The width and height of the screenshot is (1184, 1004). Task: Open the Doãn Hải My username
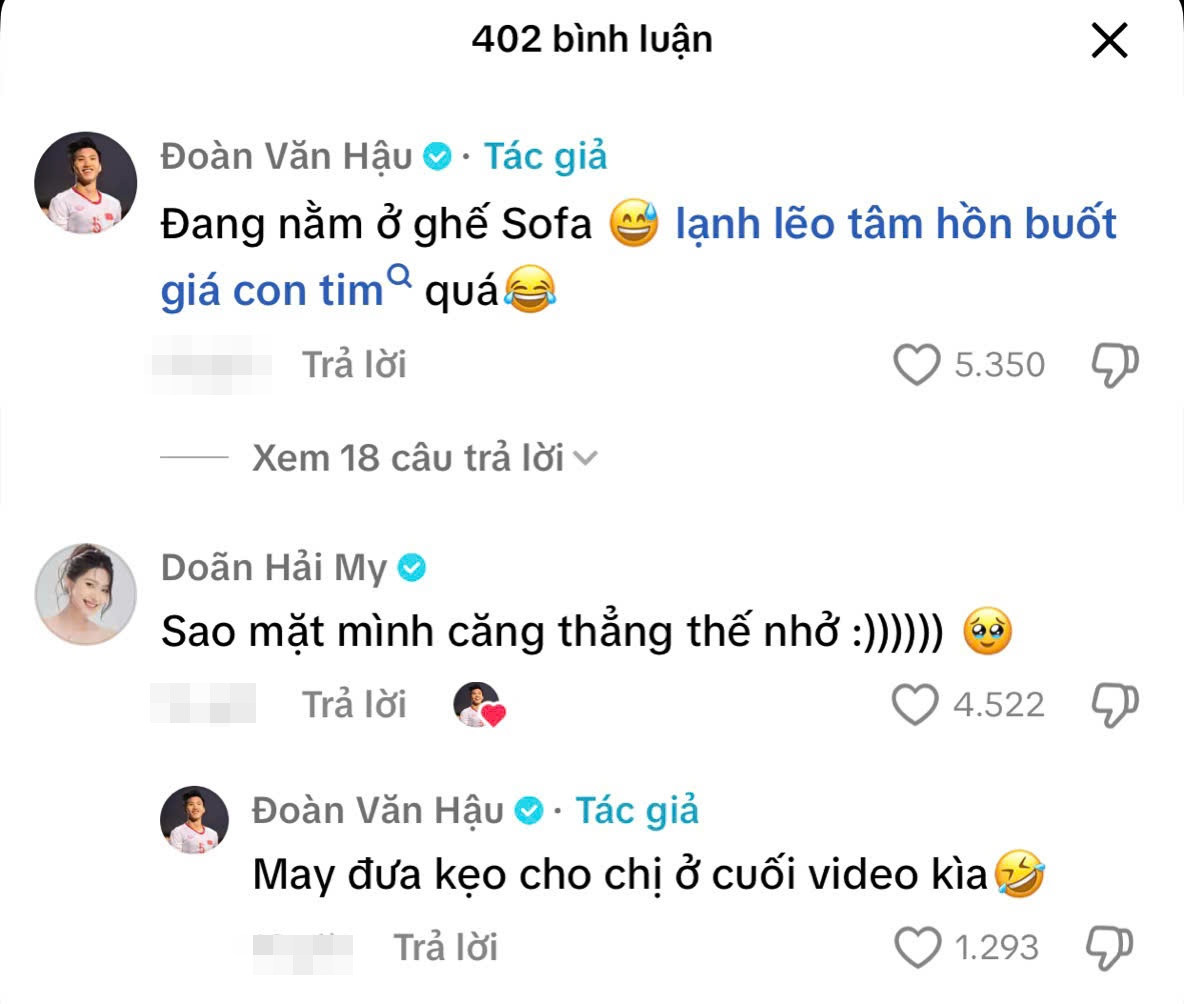(273, 568)
